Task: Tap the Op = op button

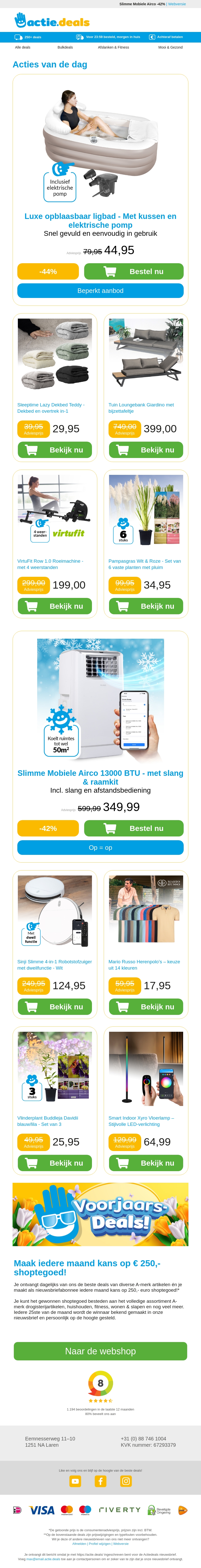Action: click(x=100, y=847)
